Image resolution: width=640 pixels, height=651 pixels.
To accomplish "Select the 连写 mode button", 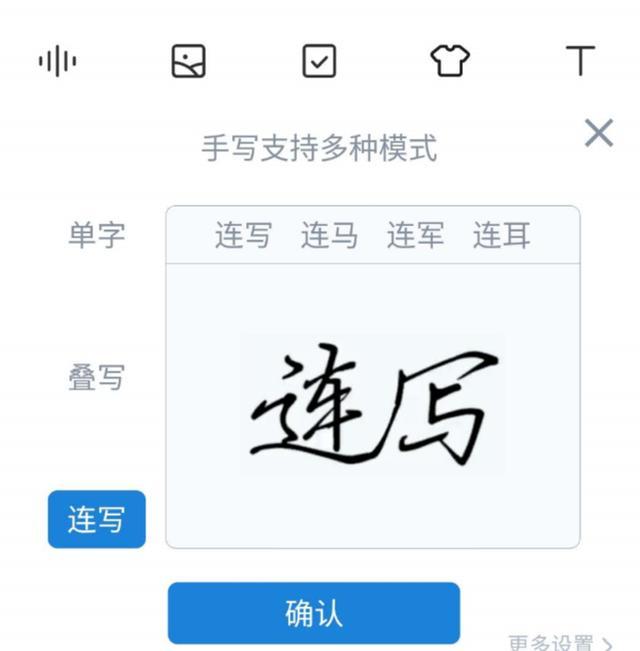I will coord(97,520).
